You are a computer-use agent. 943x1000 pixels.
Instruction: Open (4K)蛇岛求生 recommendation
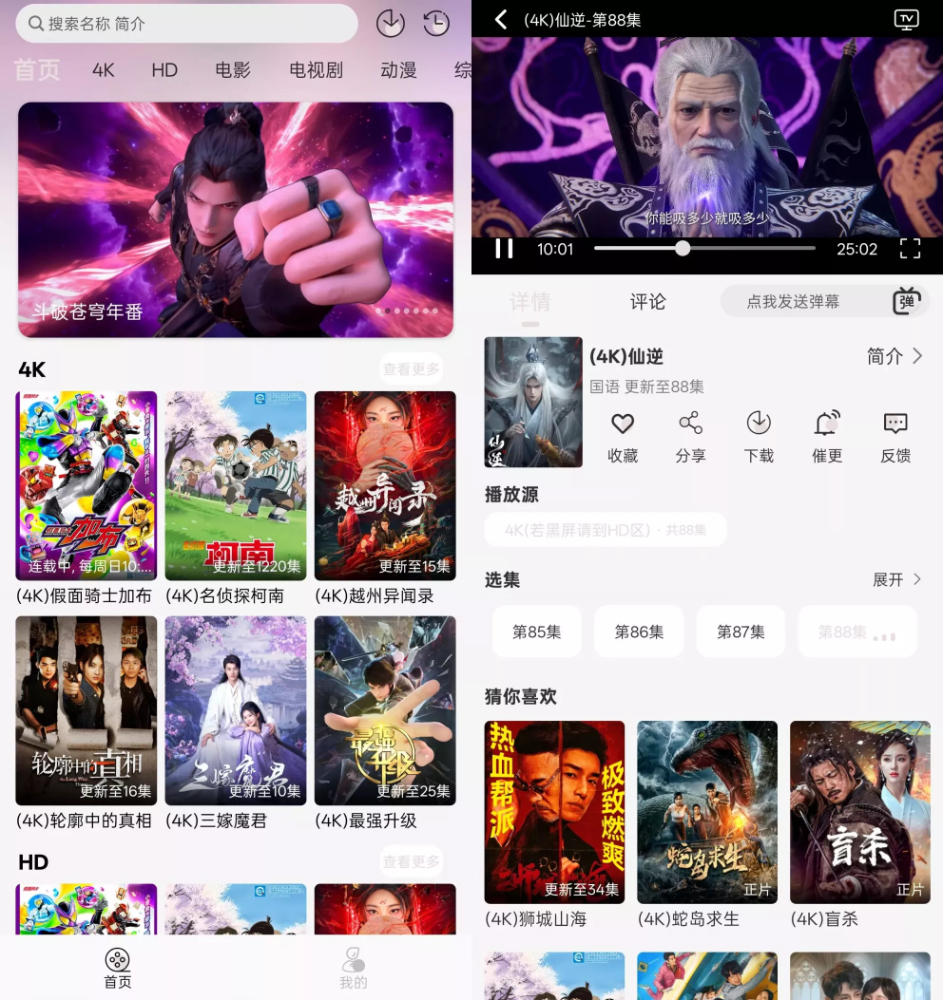(x=707, y=812)
